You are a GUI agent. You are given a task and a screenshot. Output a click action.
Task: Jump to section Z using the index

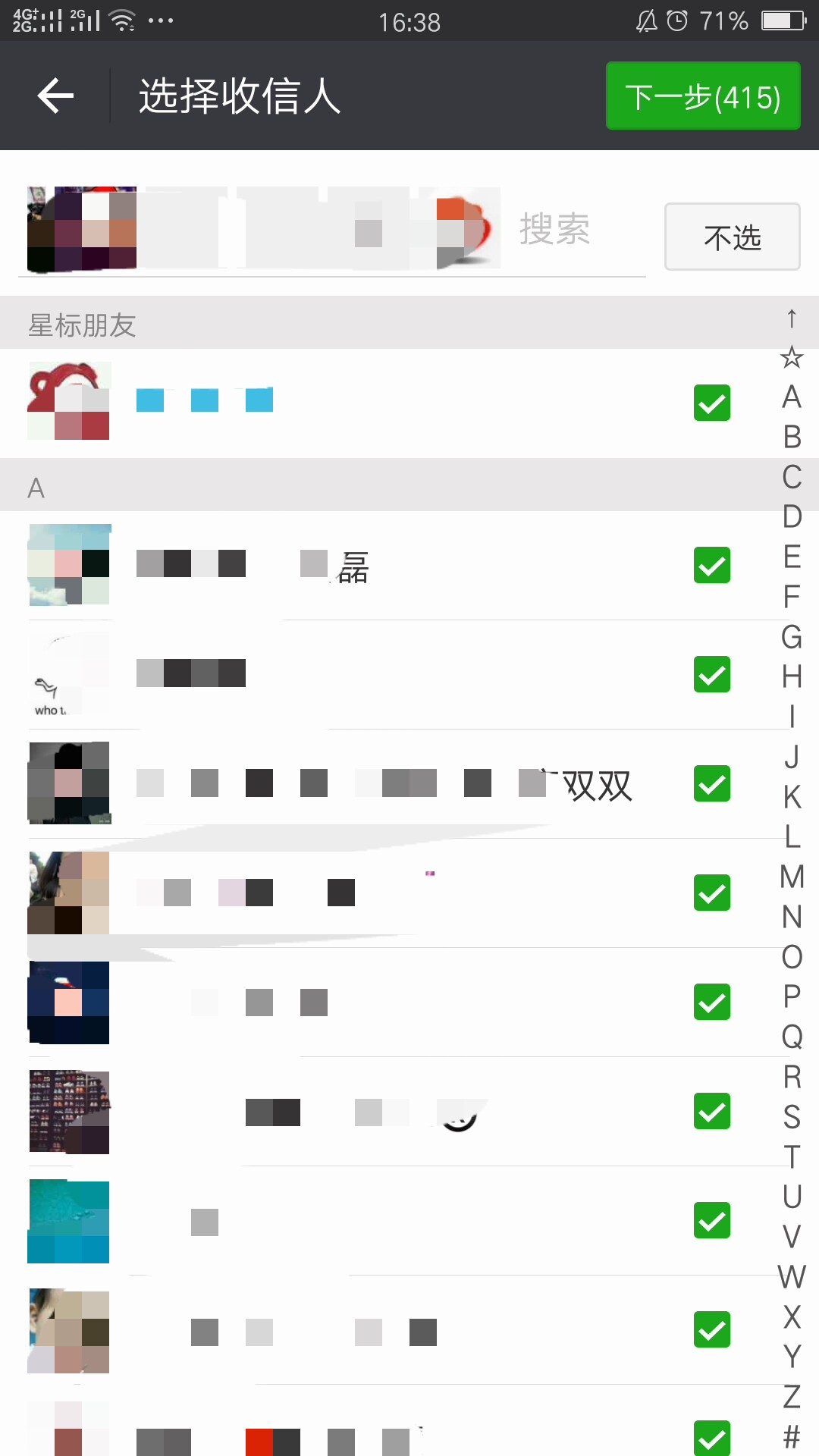[792, 1398]
